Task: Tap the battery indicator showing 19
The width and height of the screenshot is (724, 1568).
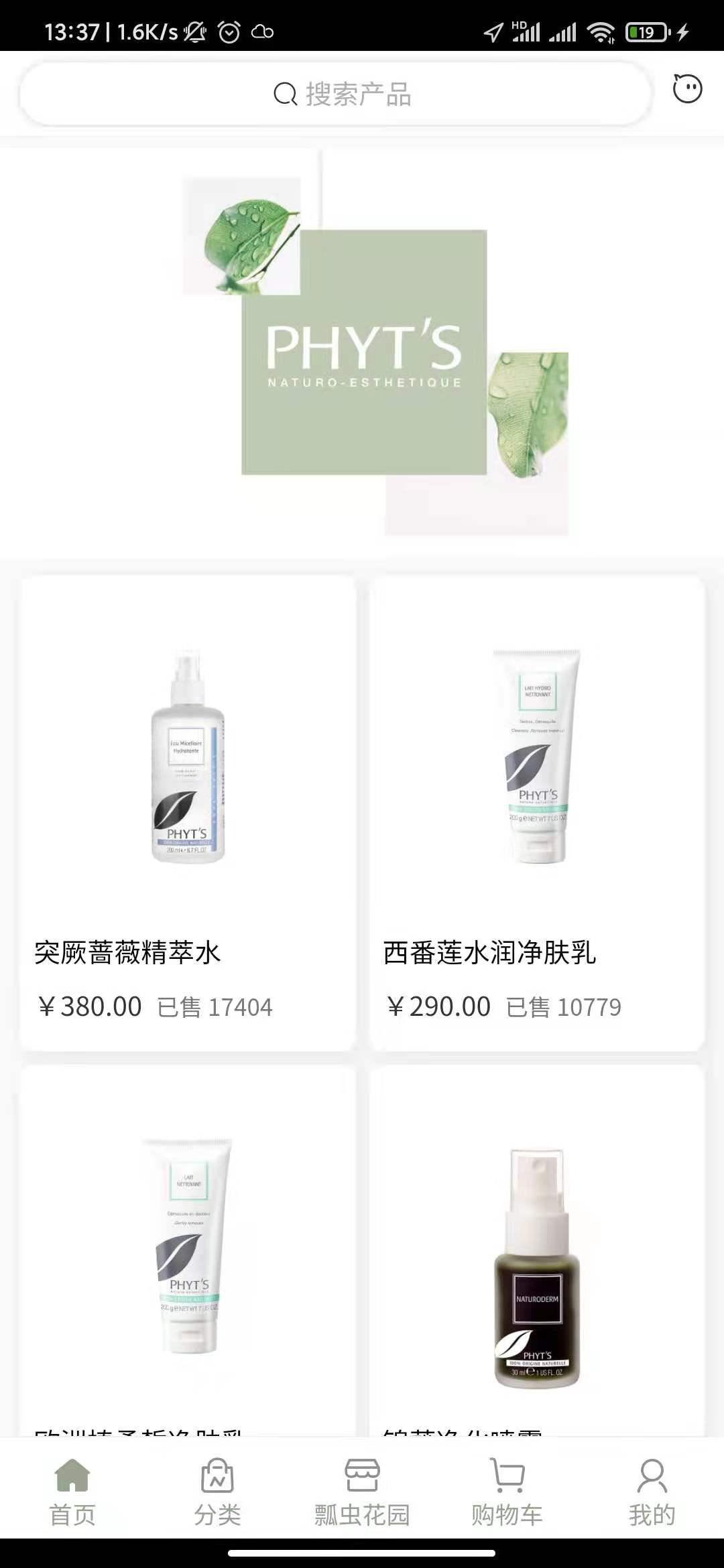Action: pyautogui.click(x=645, y=29)
